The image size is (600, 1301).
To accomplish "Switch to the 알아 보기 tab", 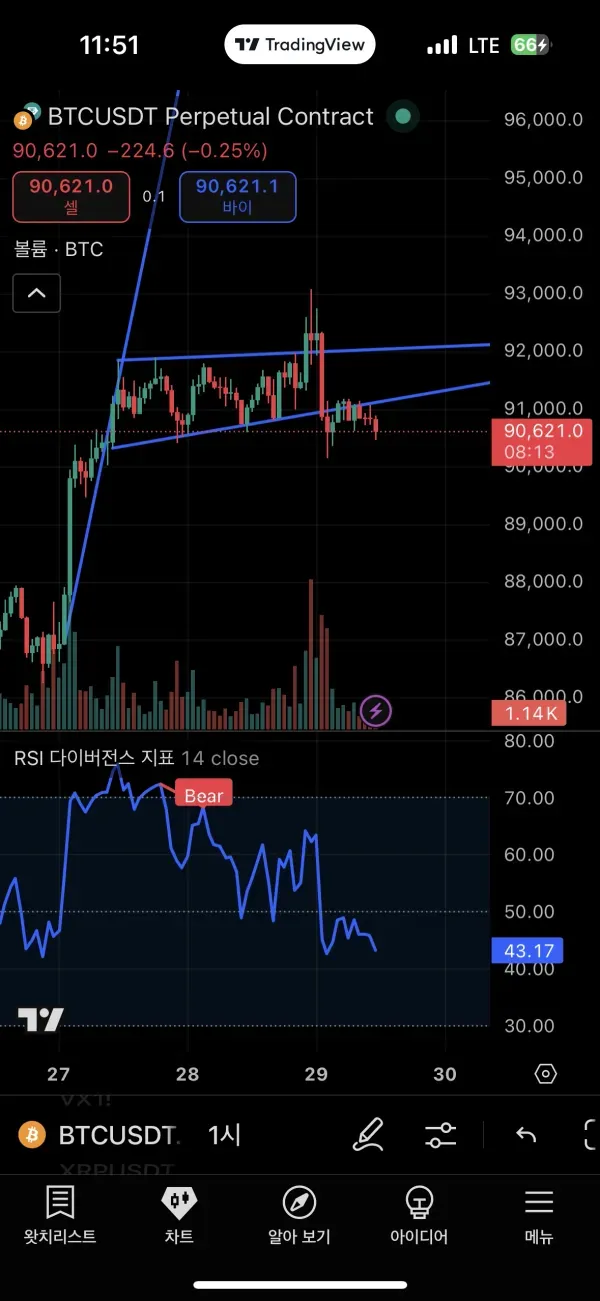I will coord(299,1215).
